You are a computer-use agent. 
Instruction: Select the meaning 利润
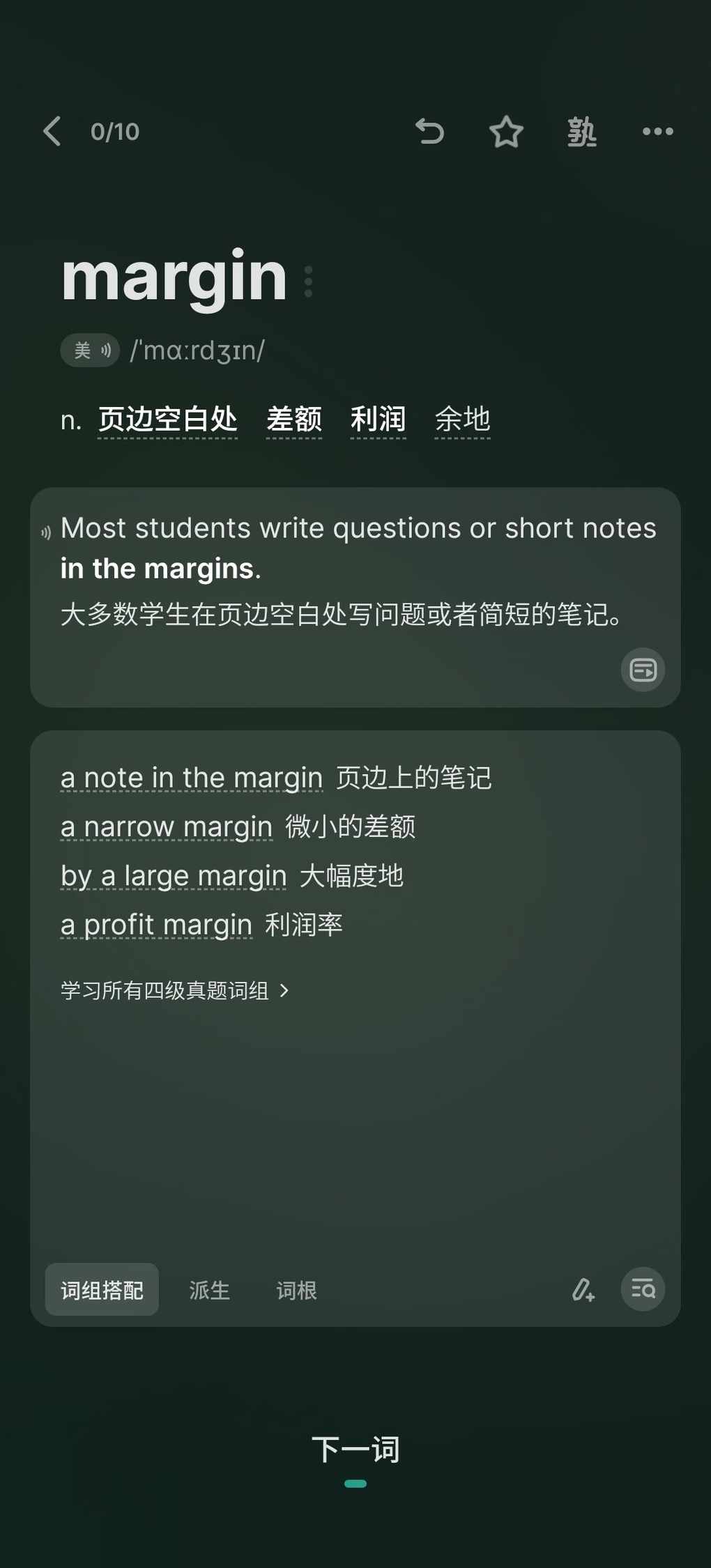(x=378, y=420)
